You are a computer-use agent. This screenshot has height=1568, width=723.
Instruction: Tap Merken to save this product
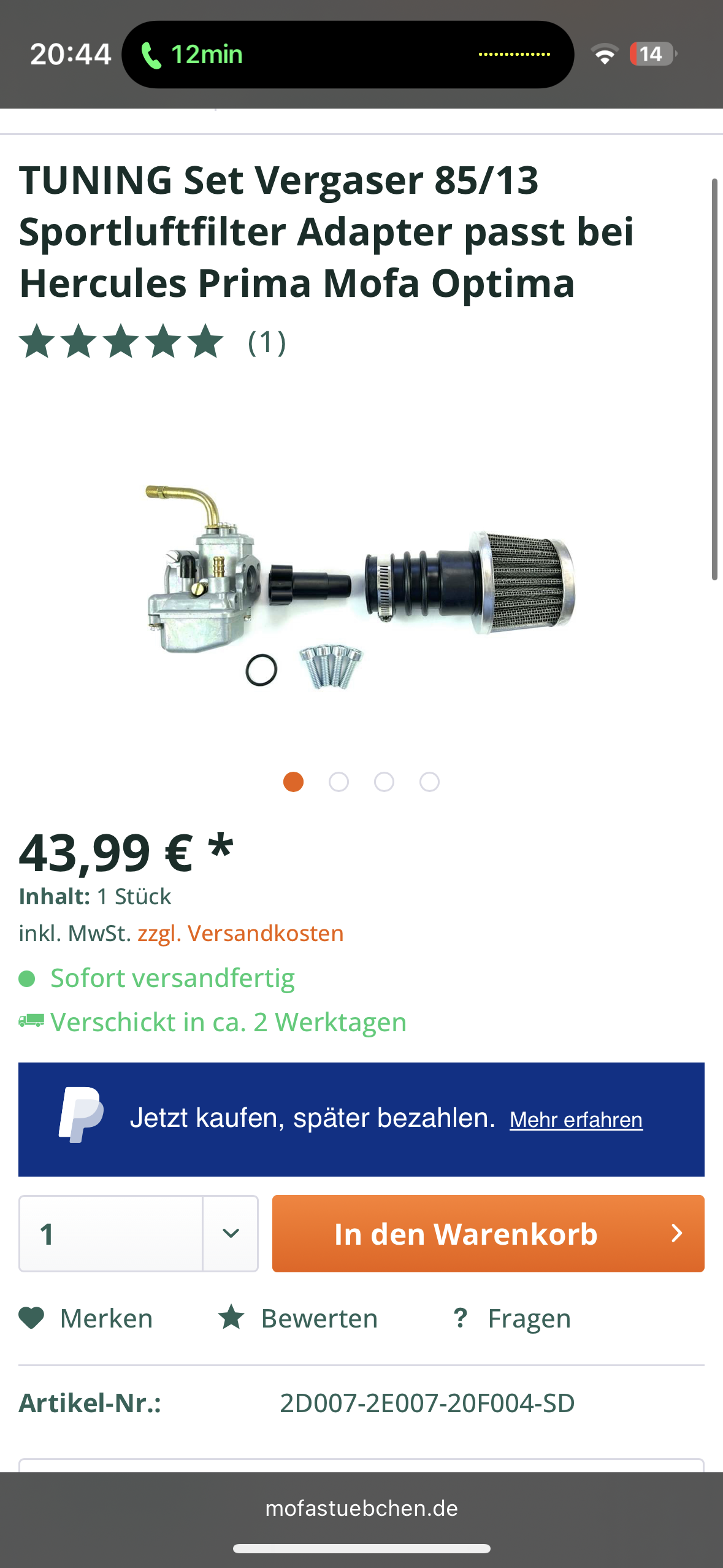[86, 1318]
